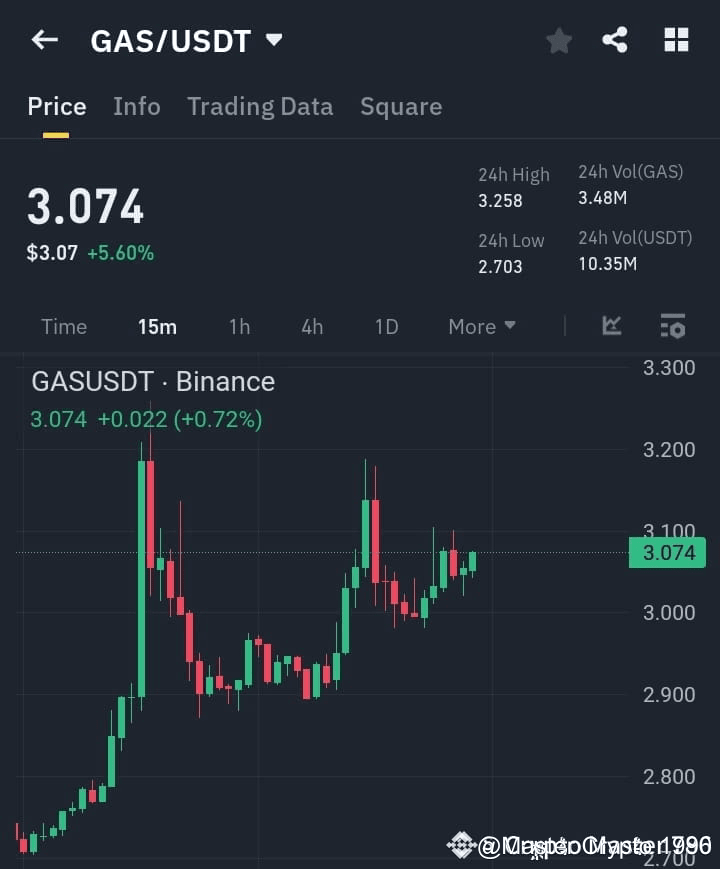Tap the highlighted 3.074 price tag
720x869 pixels.
(666, 552)
